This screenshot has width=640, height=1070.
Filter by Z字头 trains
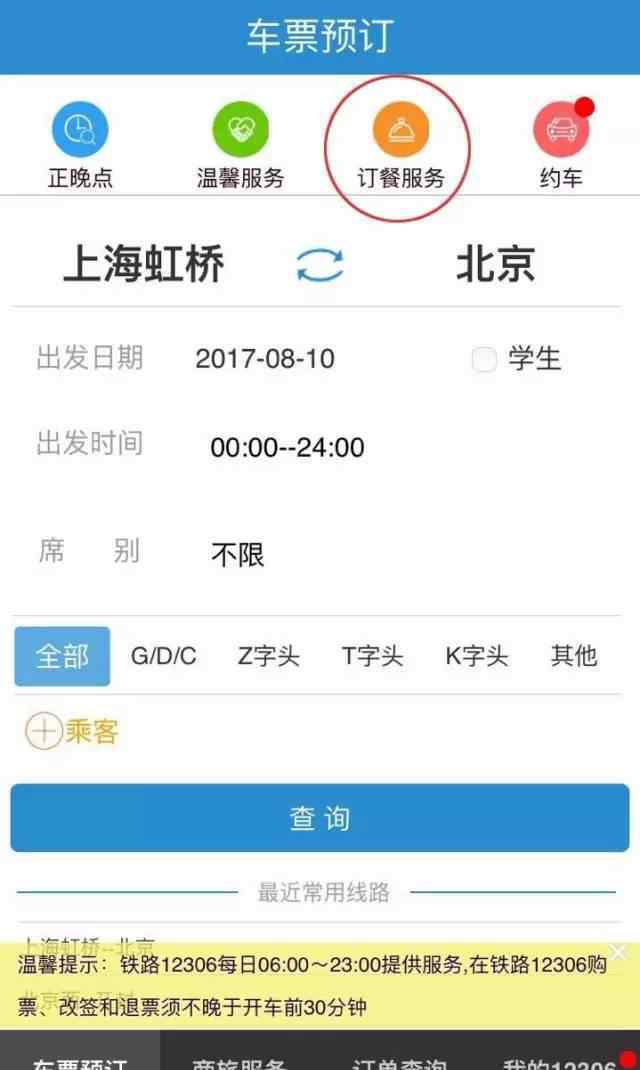[268, 656]
